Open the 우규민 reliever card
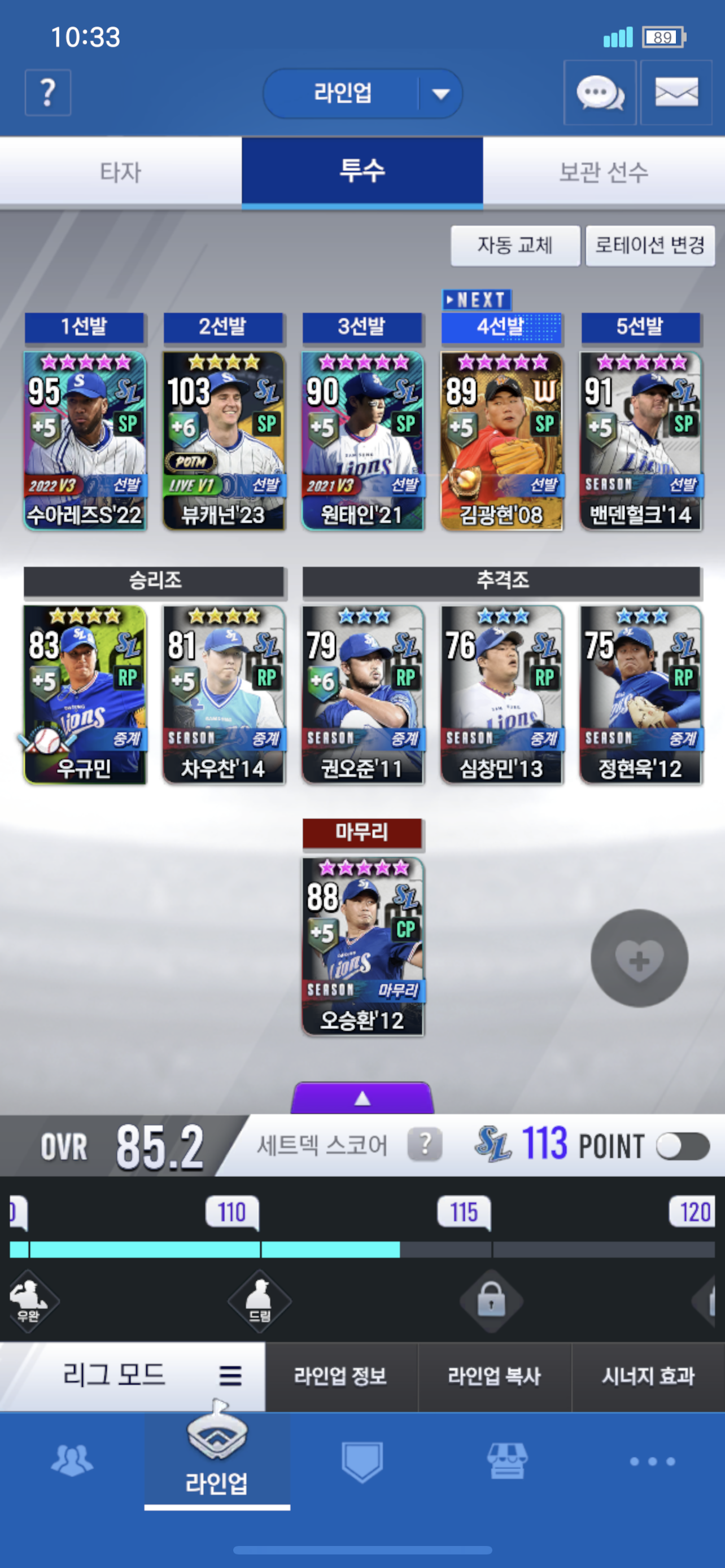 (85, 694)
